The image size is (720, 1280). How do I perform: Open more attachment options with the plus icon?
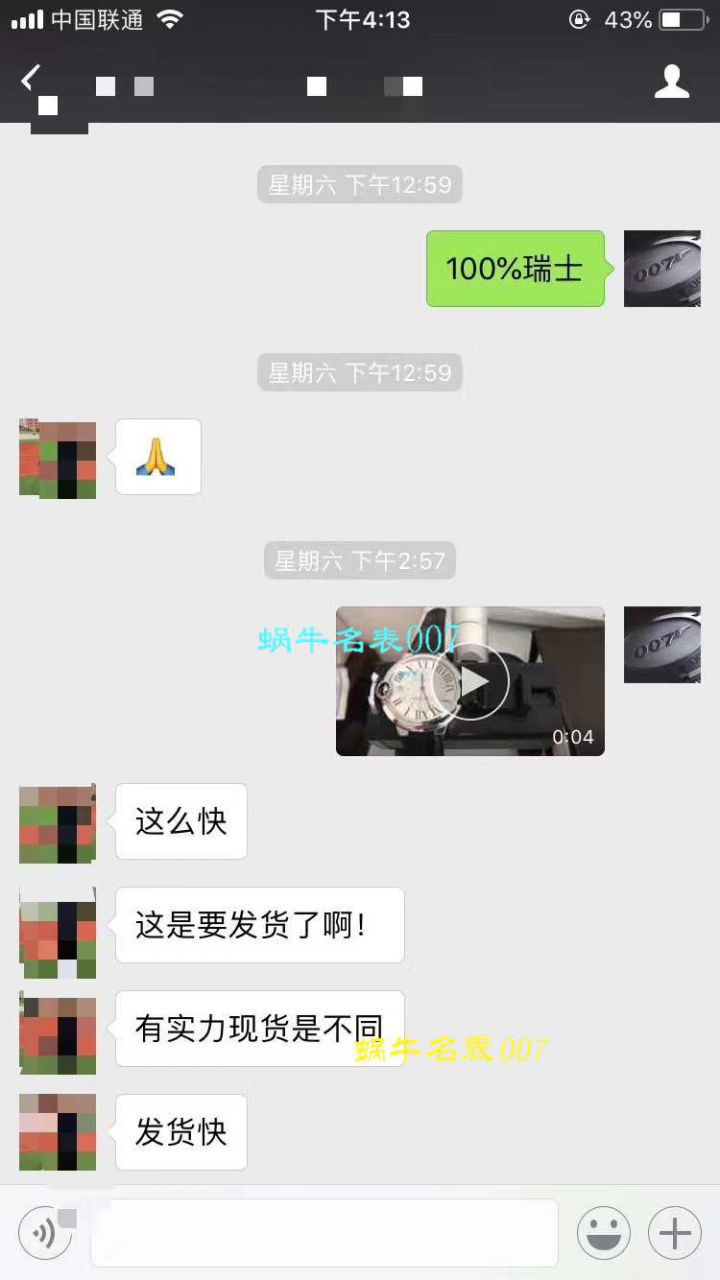[676, 1232]
